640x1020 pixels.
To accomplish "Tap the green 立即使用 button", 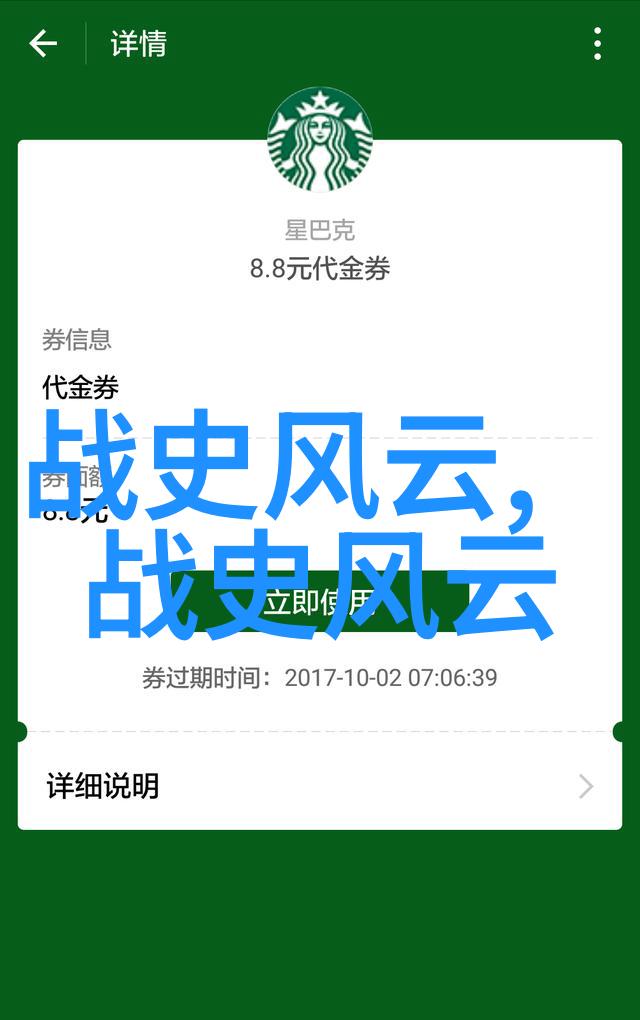I will [319, 602].
